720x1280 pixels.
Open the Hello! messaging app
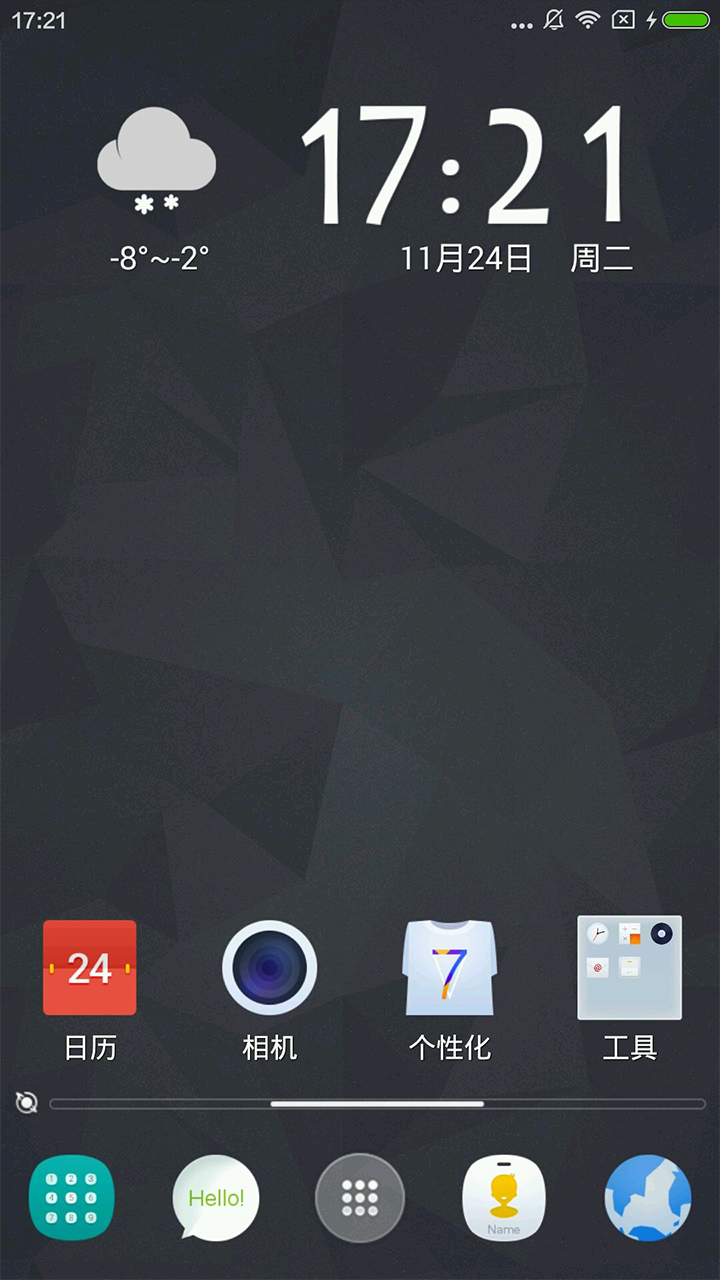point(216,1197)
